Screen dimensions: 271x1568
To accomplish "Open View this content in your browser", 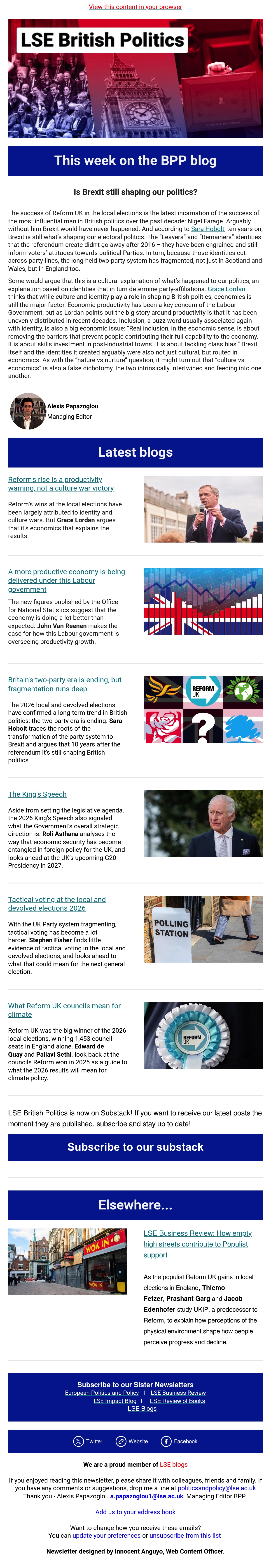I will click(x=135, y=7).
